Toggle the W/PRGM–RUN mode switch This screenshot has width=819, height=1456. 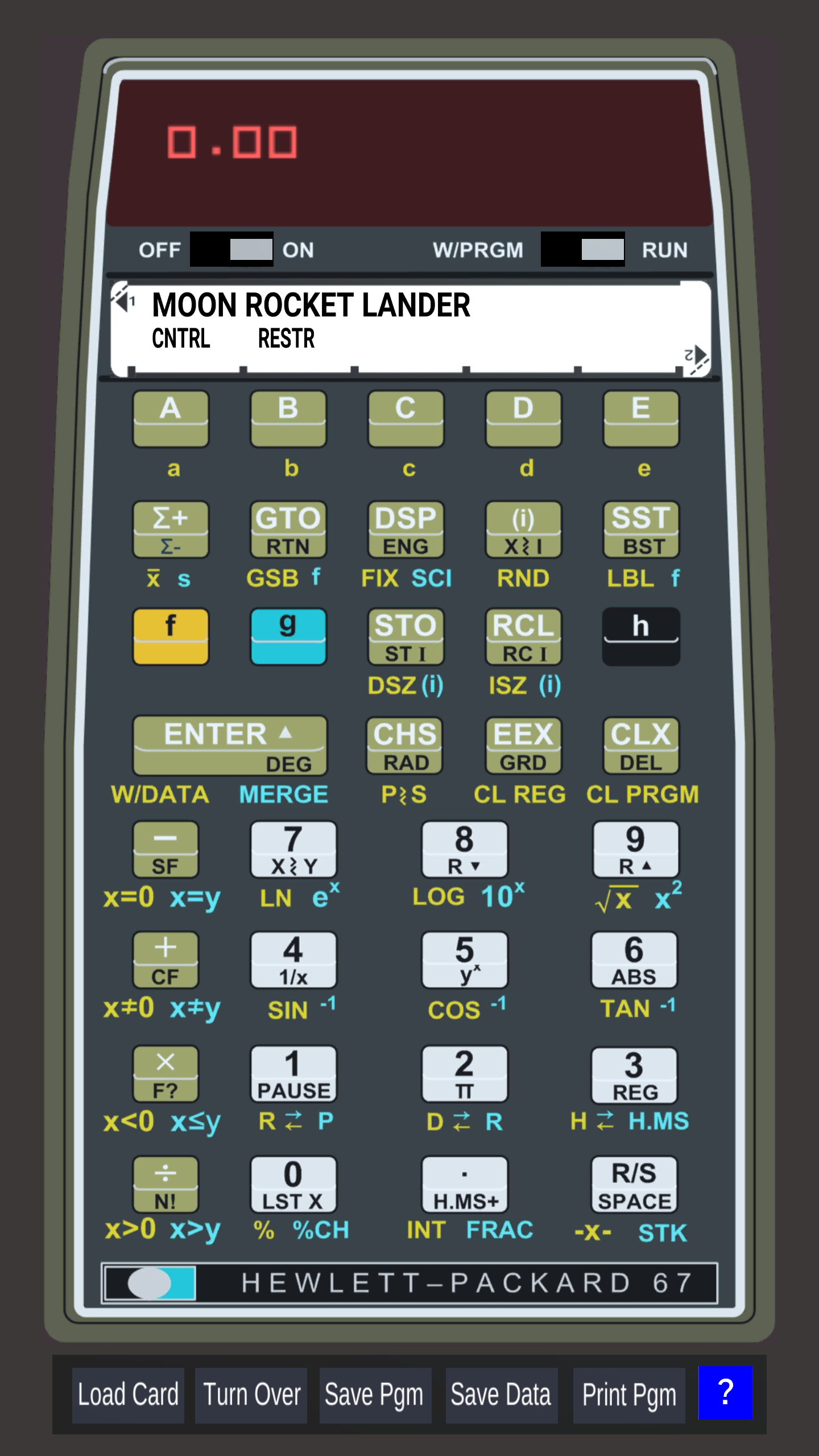[582, 249]
